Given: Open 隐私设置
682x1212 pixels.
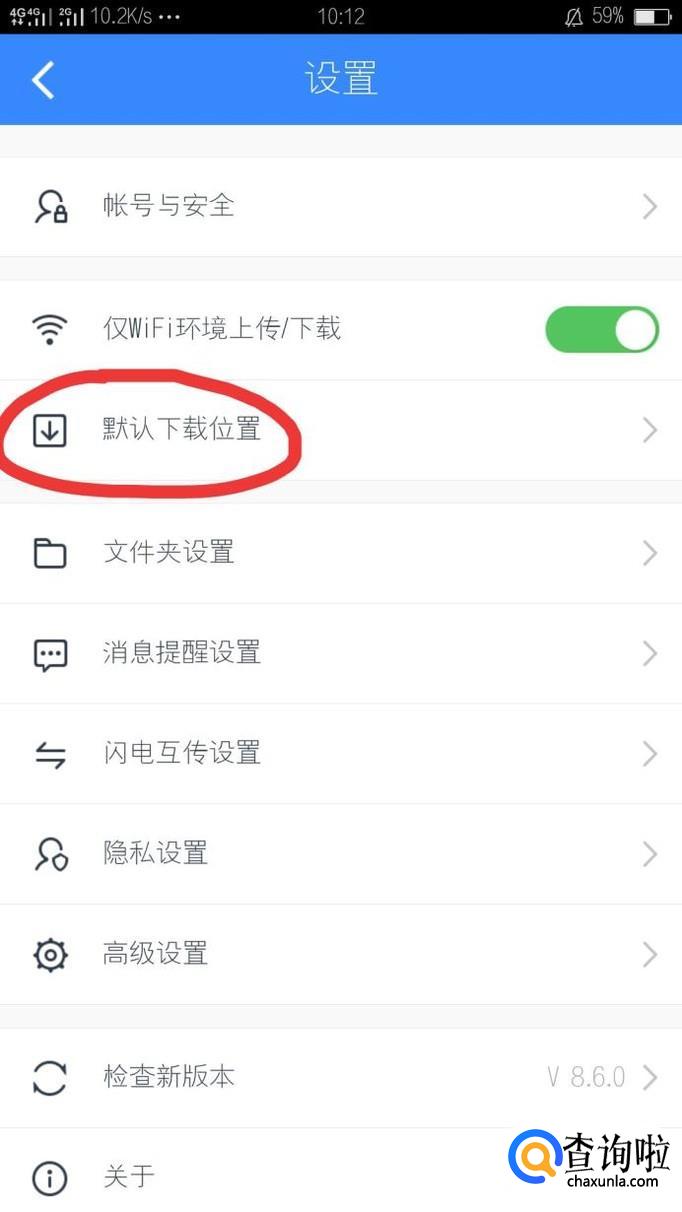Looking at the screenshot, I should [x=340, y=853].
